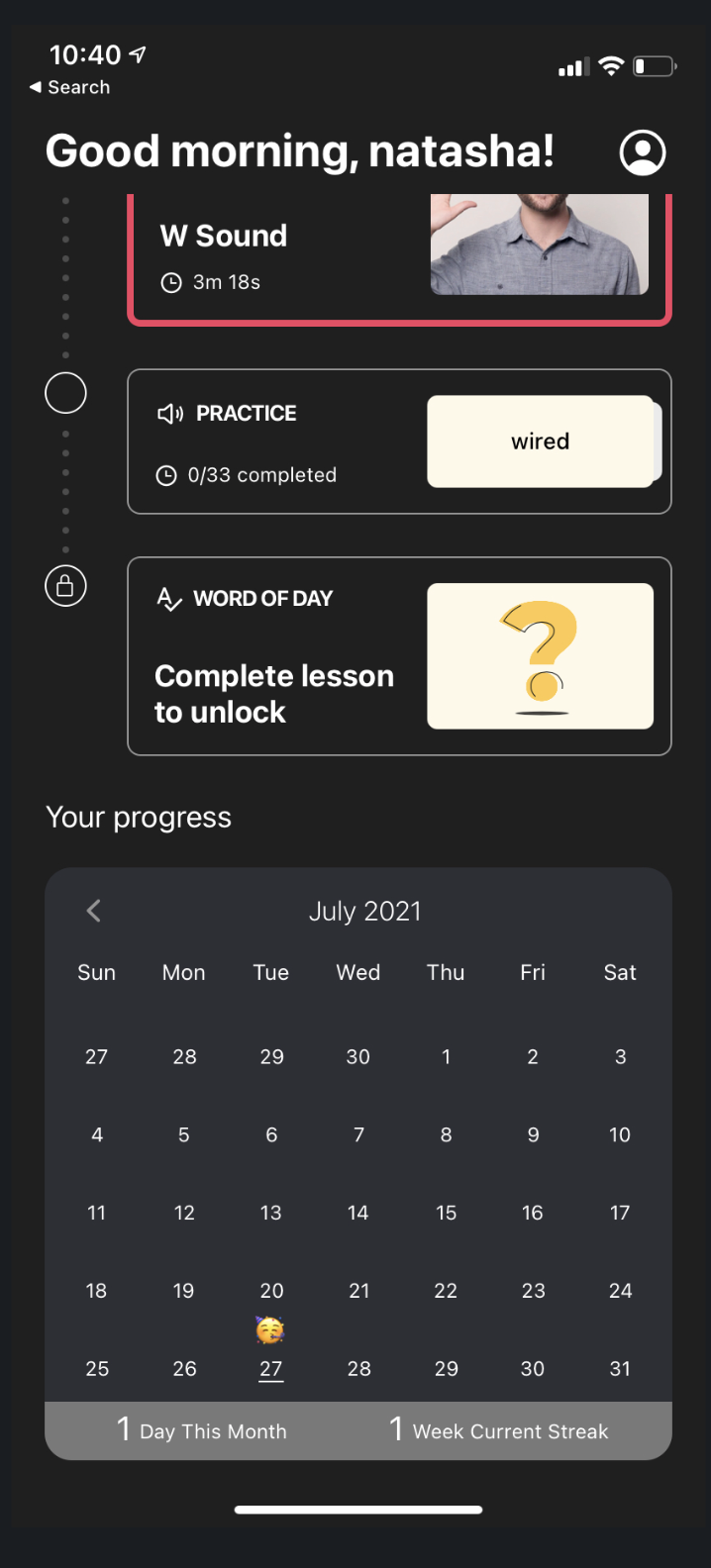
Task: Start the Practice card with 0/33 completed
Action: [x=399, y=441]
